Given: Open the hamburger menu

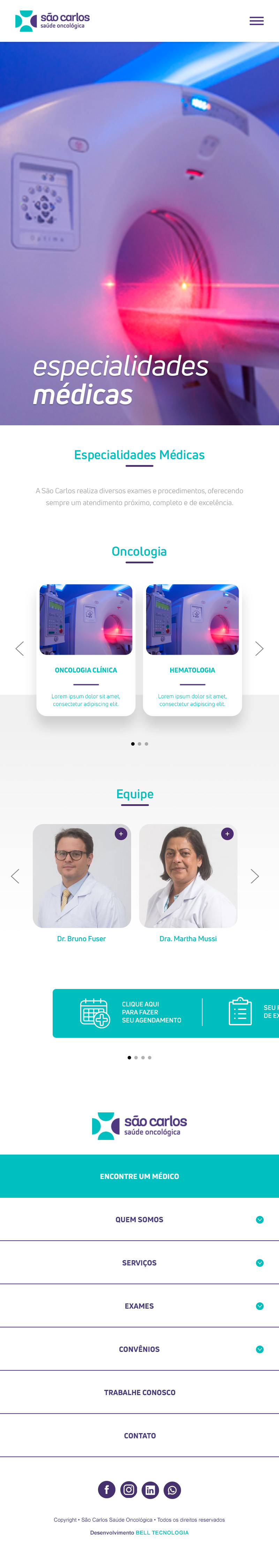Looking at the screenshot, I should (256, 21).
